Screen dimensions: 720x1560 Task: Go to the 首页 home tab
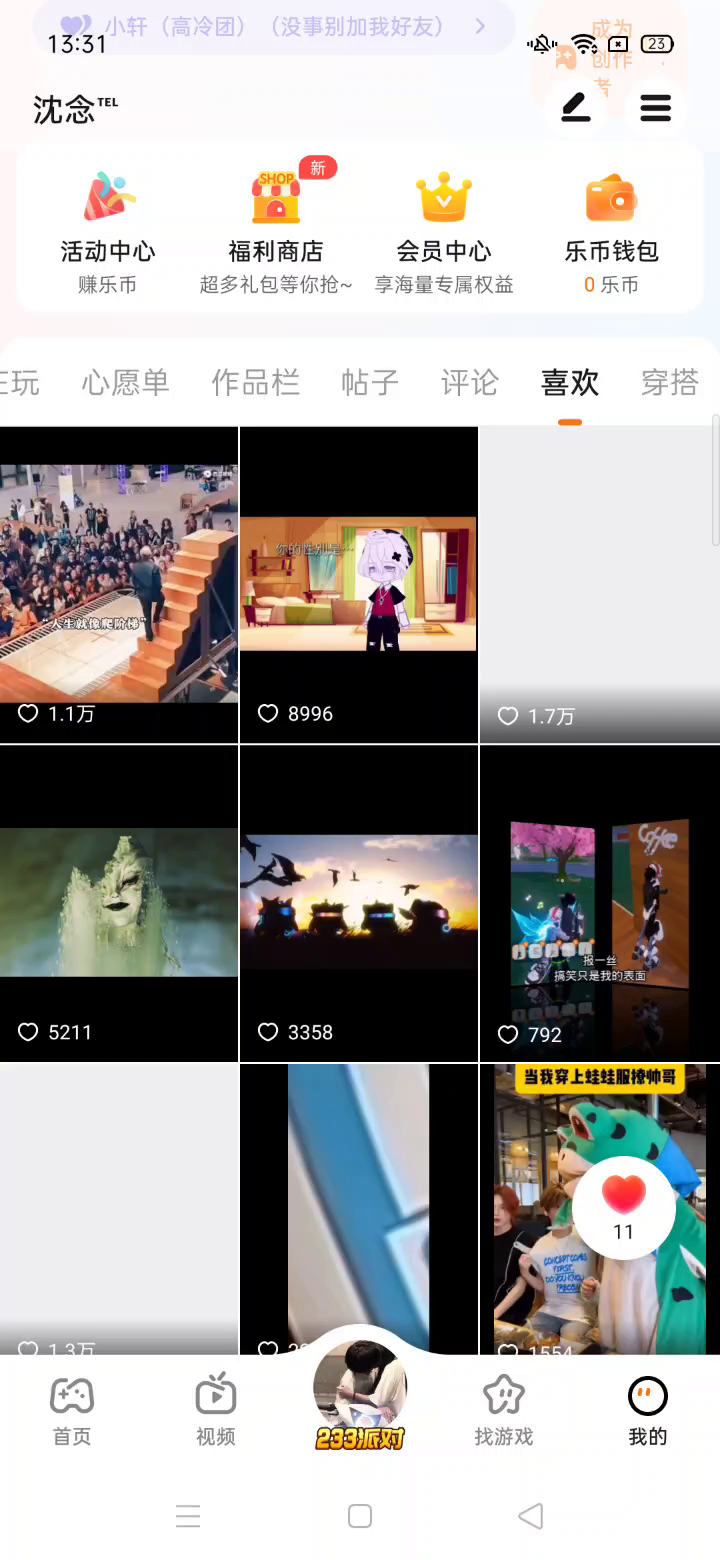click(72, 1410)
